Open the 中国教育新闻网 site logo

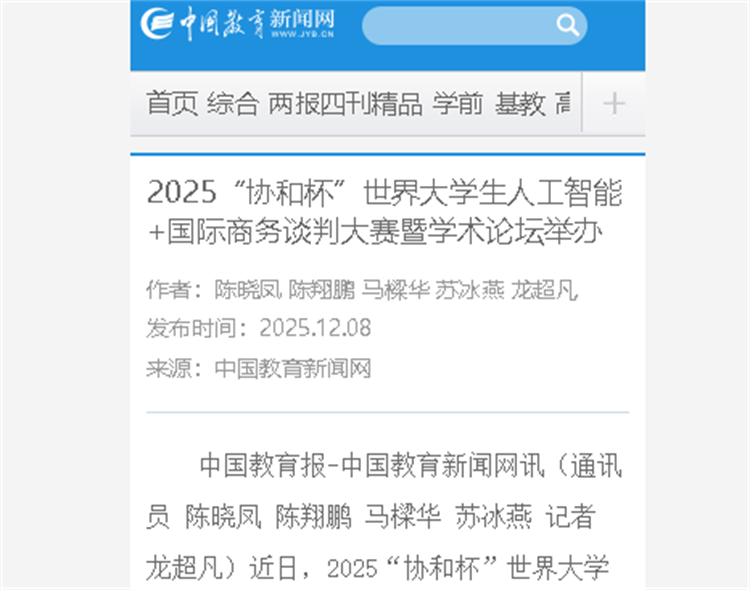[x=238, y=24]
